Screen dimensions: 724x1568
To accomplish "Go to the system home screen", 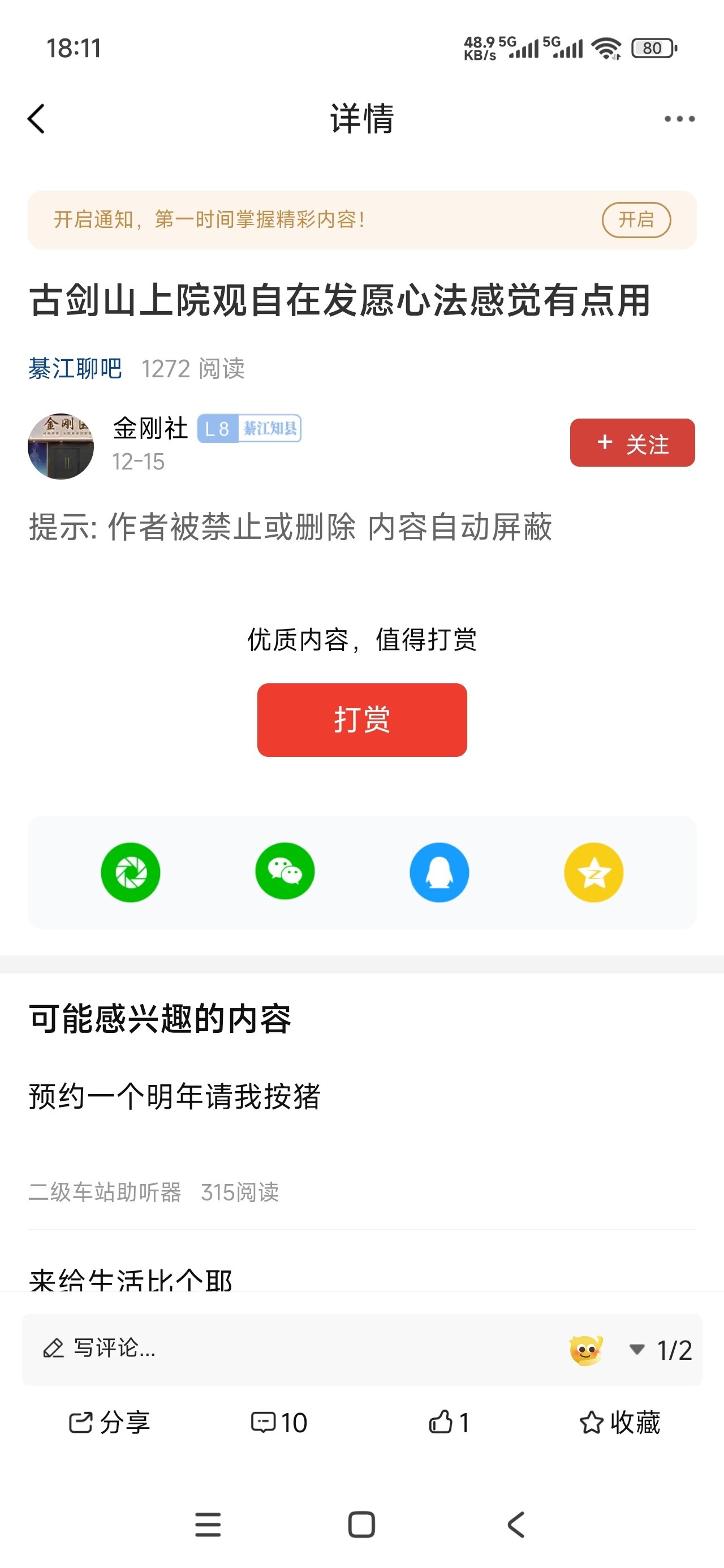I will [x=361, y=1525].
